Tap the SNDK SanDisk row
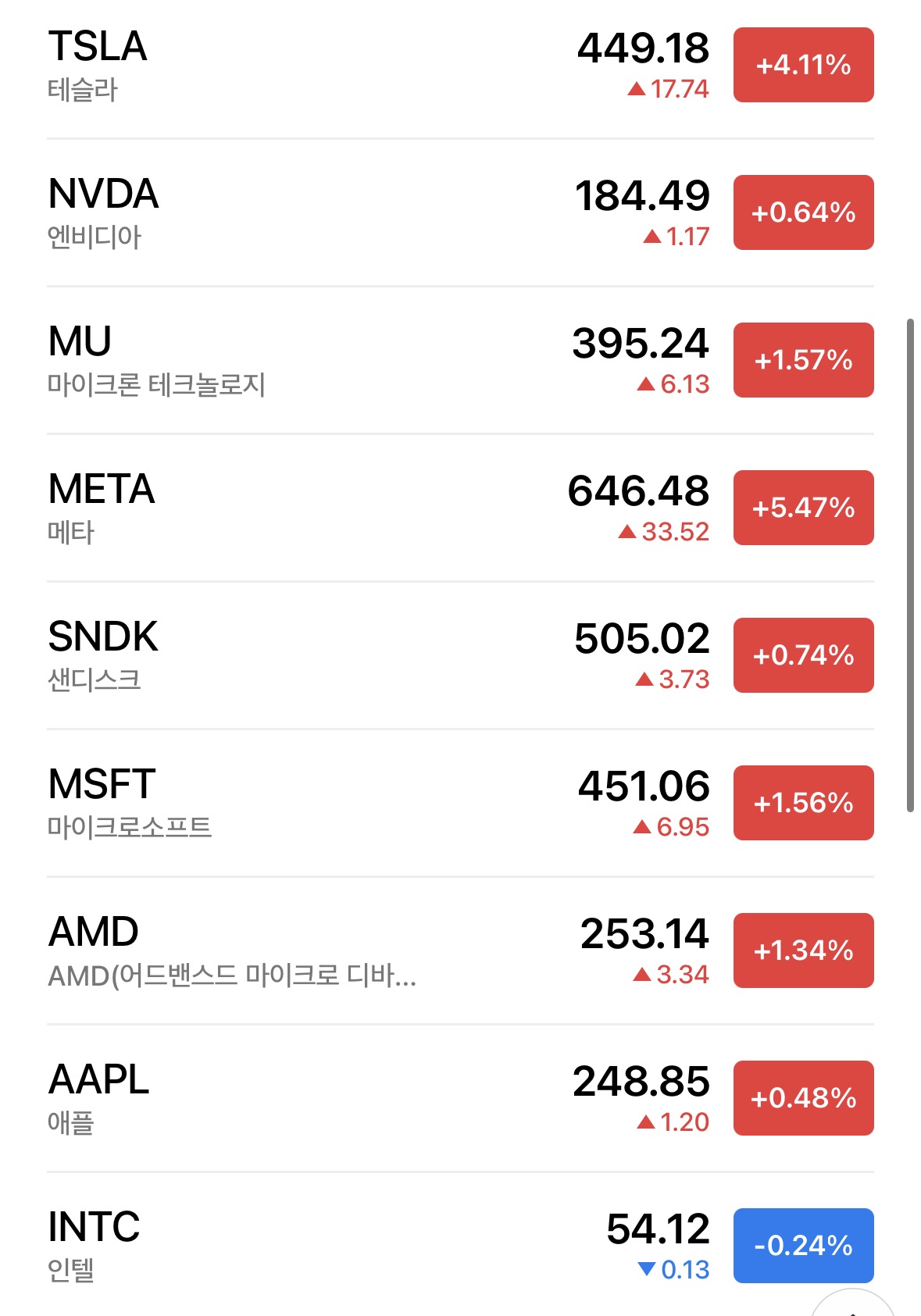Screen dimensions: 921x1316 [312, 656]
